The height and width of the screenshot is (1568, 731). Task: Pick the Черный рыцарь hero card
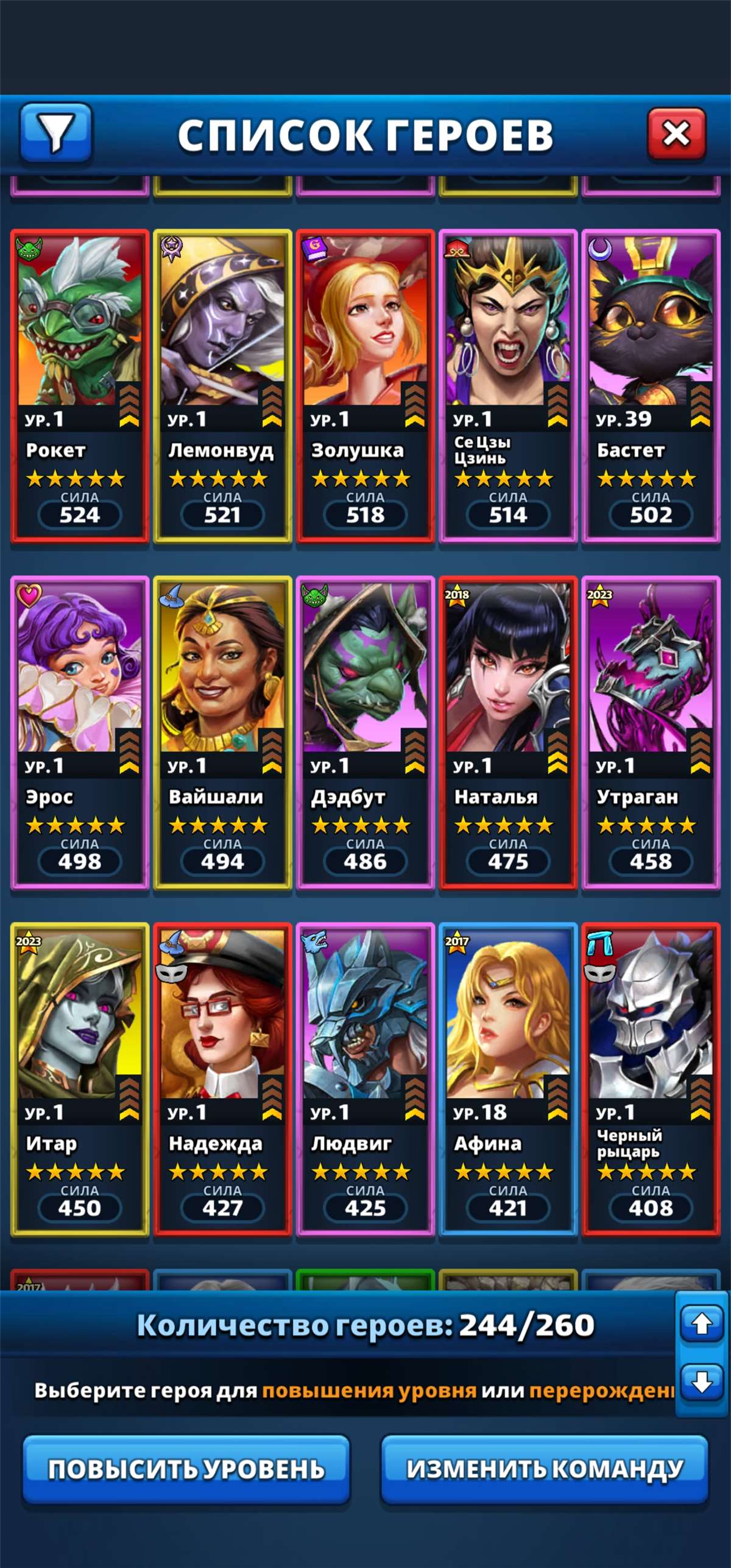coord(651,1079)
